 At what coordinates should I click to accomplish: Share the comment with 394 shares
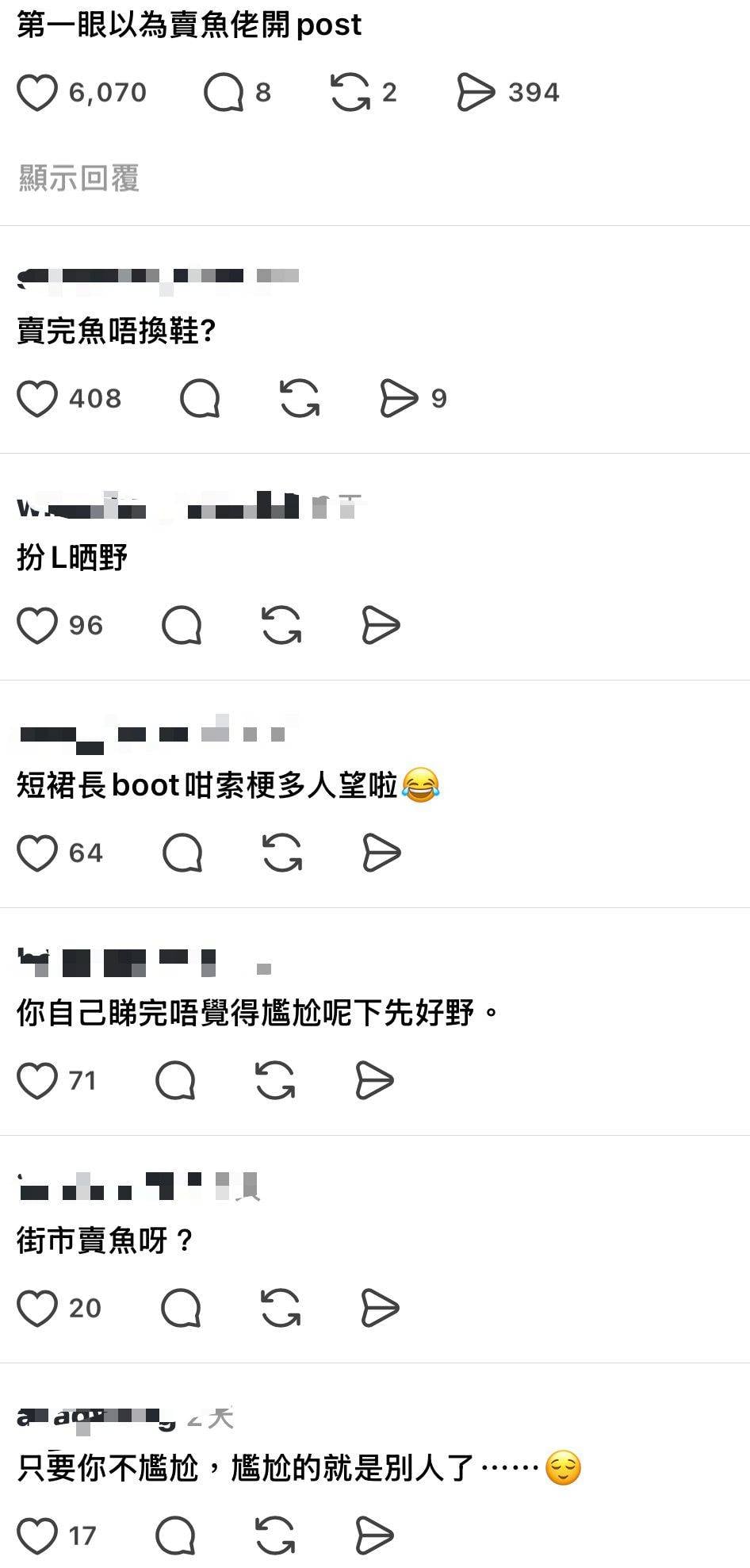[476, 93]
